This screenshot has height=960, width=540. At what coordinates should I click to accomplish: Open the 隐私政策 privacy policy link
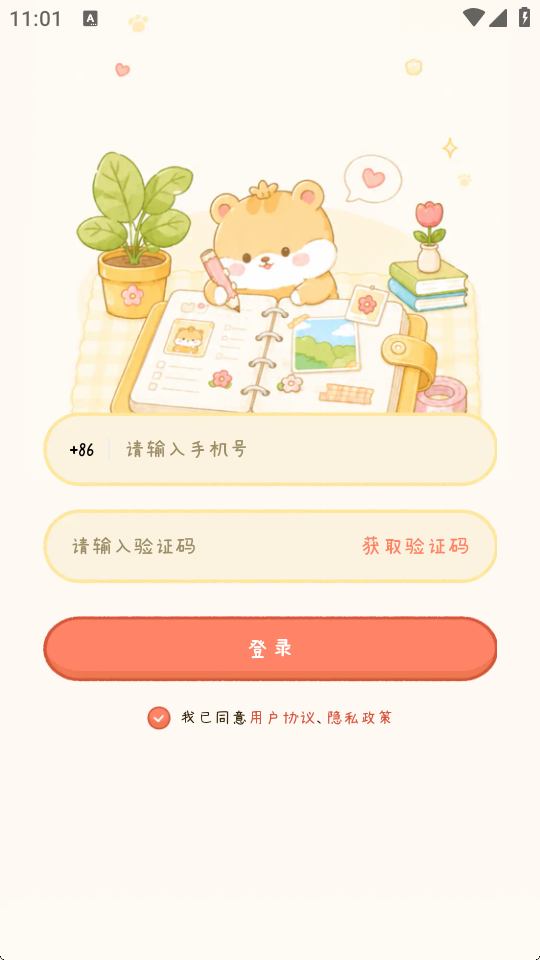[x=359, y=718]
